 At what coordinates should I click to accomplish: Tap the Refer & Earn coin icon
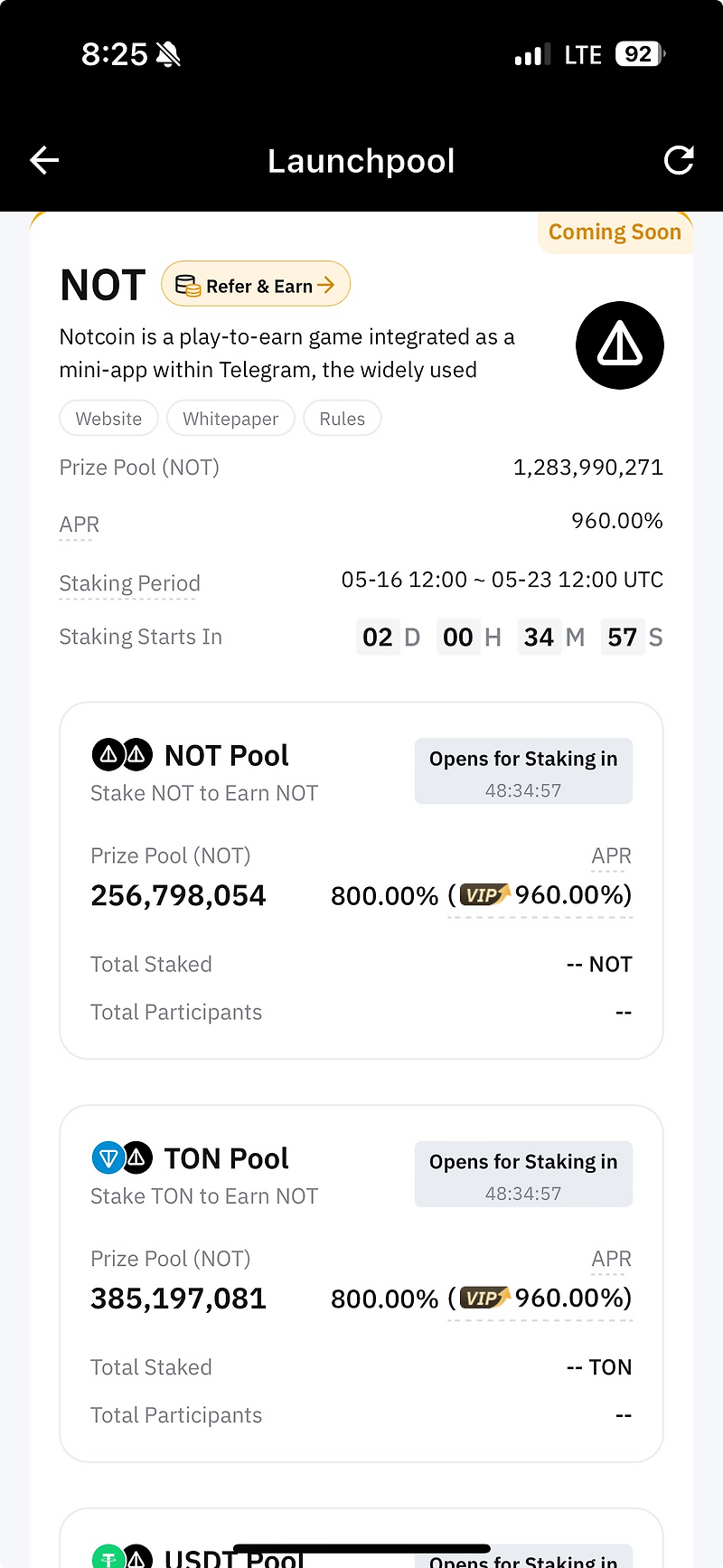coord(189,283)
